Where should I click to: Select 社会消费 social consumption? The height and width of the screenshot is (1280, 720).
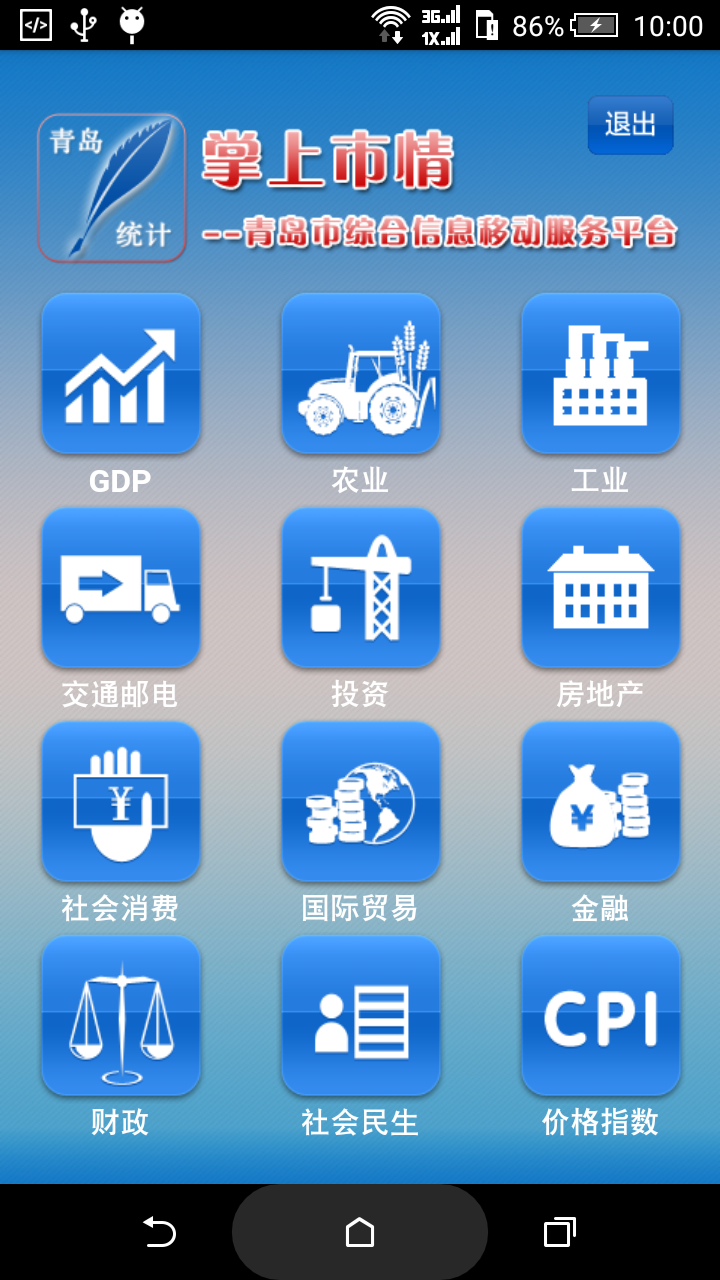[x=121, y=801]
